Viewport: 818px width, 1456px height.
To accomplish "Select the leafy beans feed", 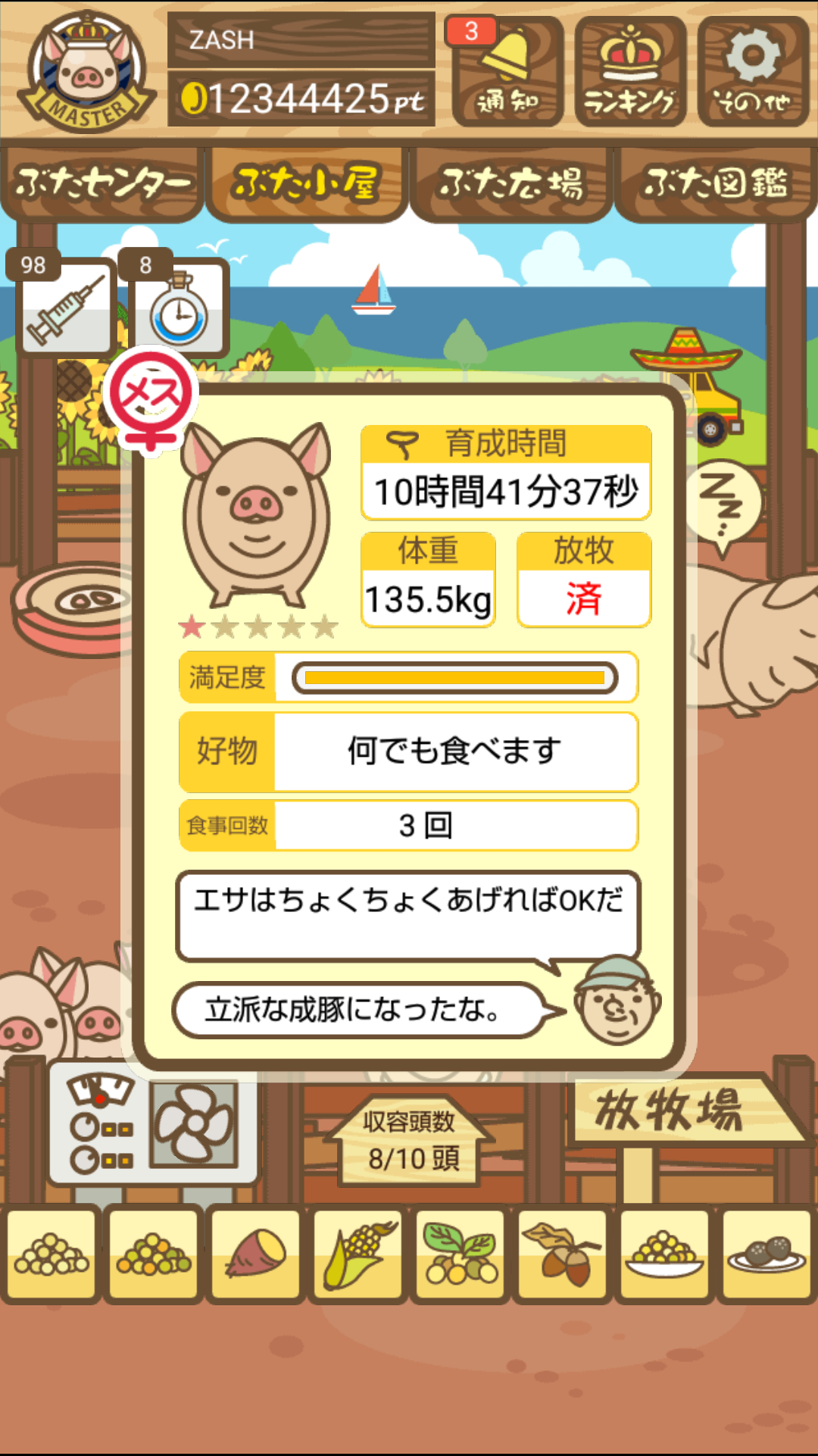I will (x=461, y=1255).
